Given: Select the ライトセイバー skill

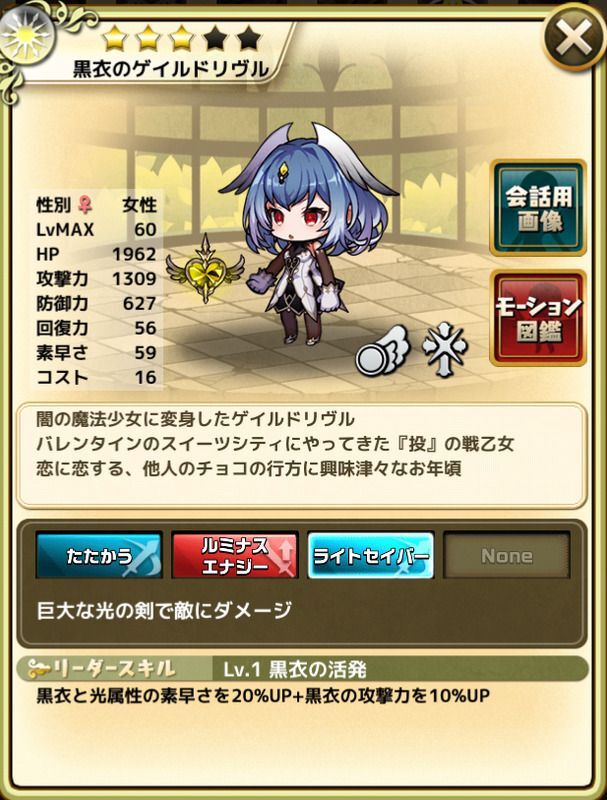Looking at the screenshot, I should pos(370,556).
